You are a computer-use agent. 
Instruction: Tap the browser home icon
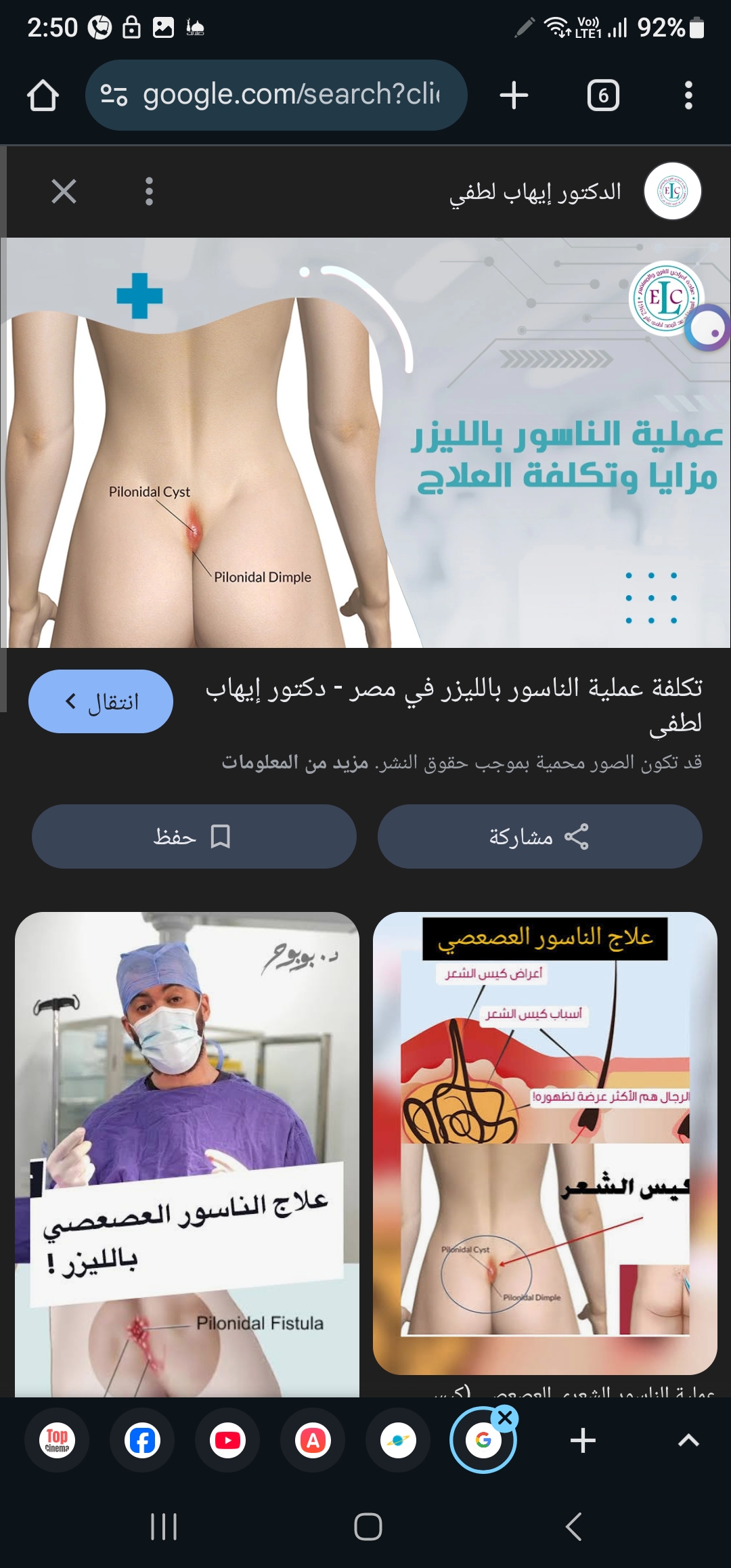(43, 95)
